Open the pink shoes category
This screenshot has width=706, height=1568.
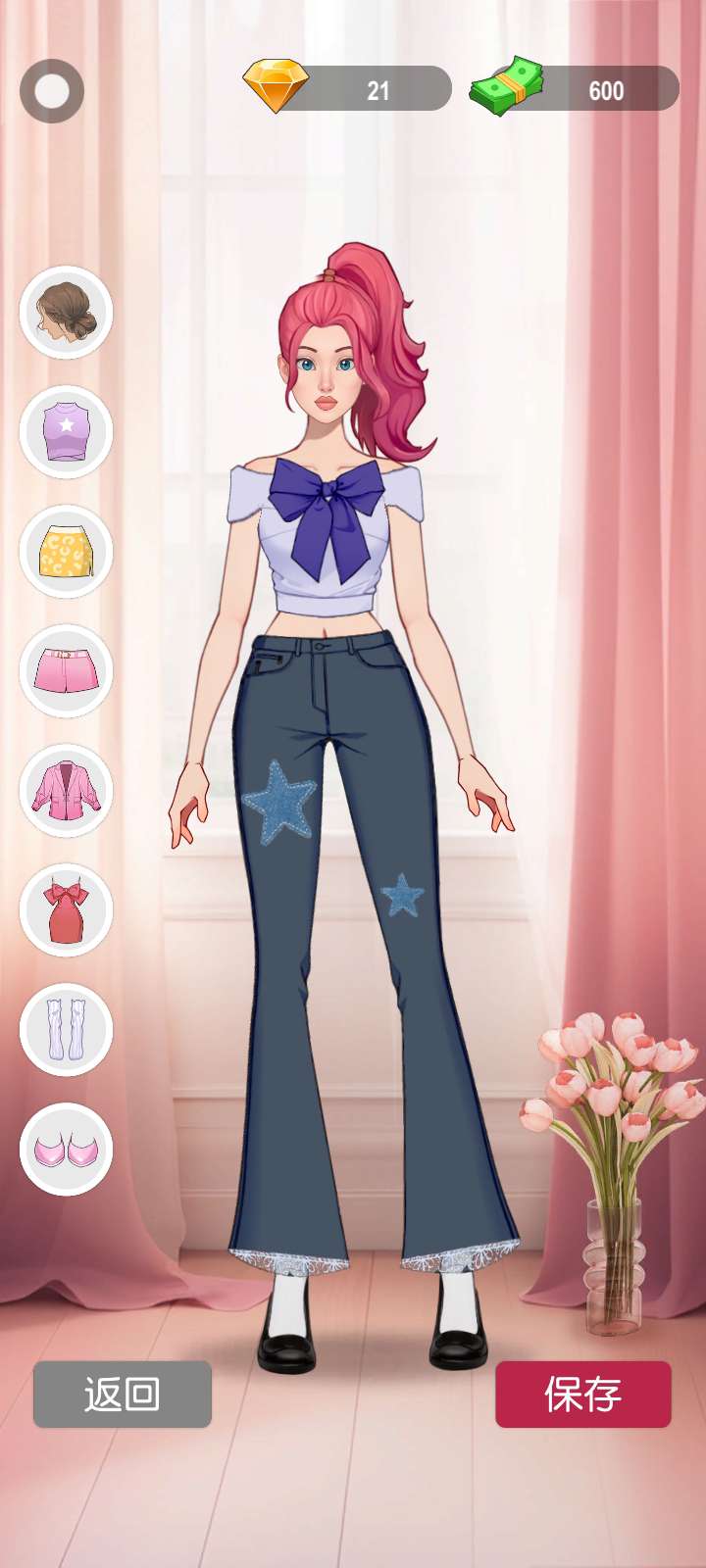(66, 1150)
